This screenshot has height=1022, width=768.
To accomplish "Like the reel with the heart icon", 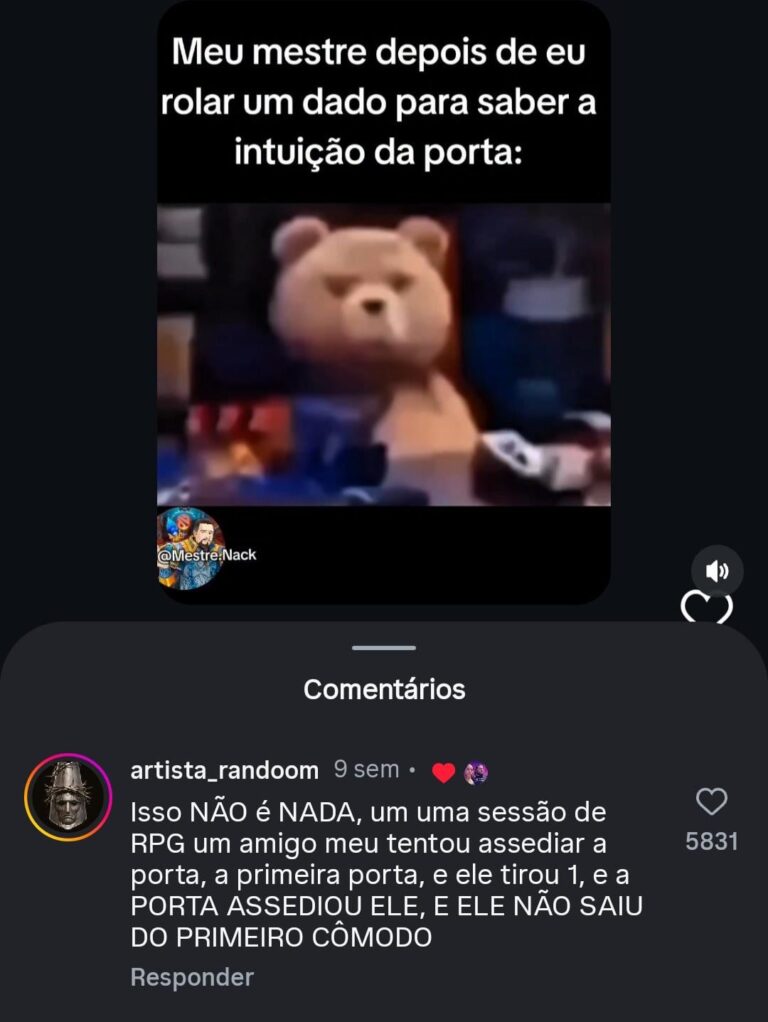I will pyautogui.click(x=706, y=607).
